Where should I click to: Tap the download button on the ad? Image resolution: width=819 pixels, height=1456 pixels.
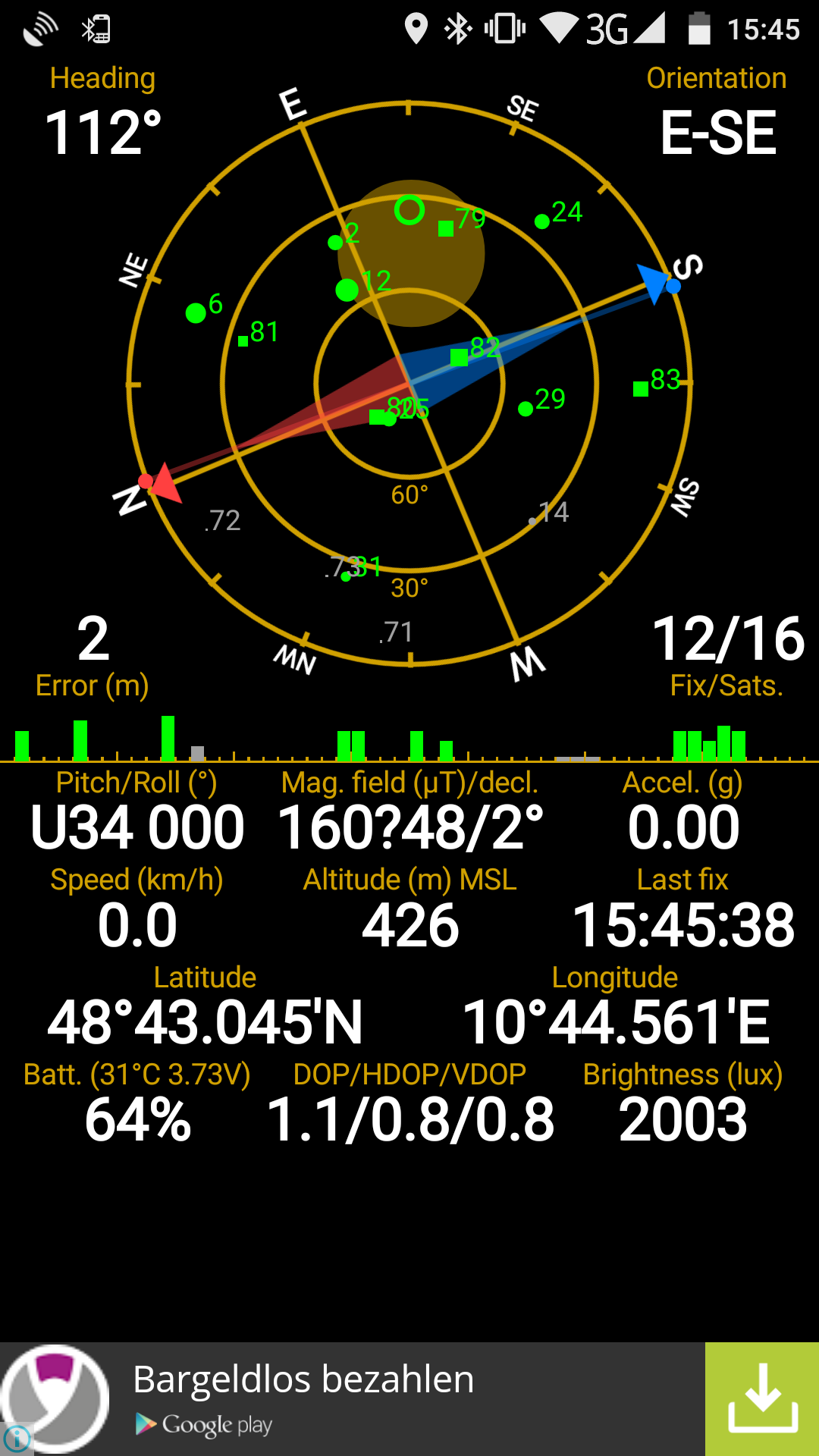[762, 1399]
